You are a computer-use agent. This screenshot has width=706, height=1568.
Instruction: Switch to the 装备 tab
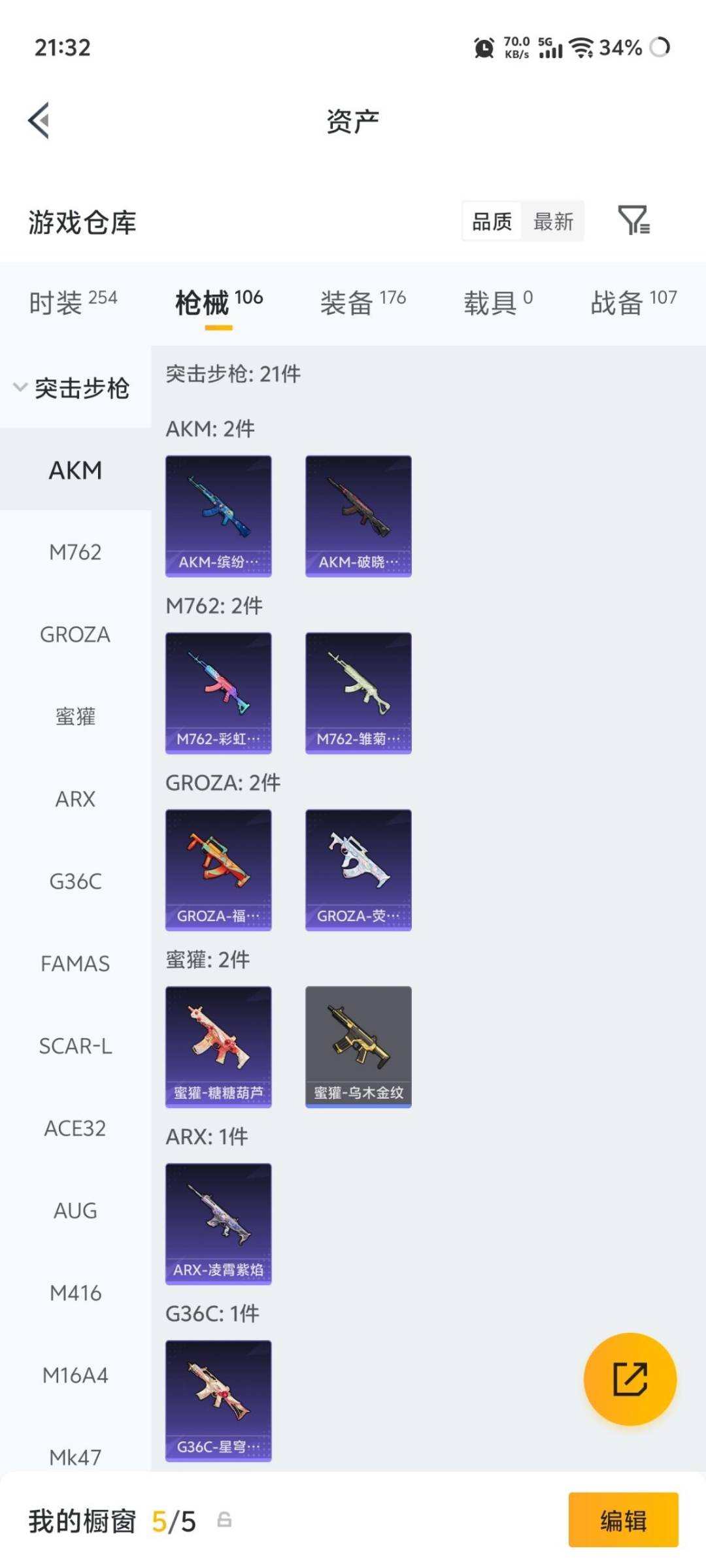363,302
